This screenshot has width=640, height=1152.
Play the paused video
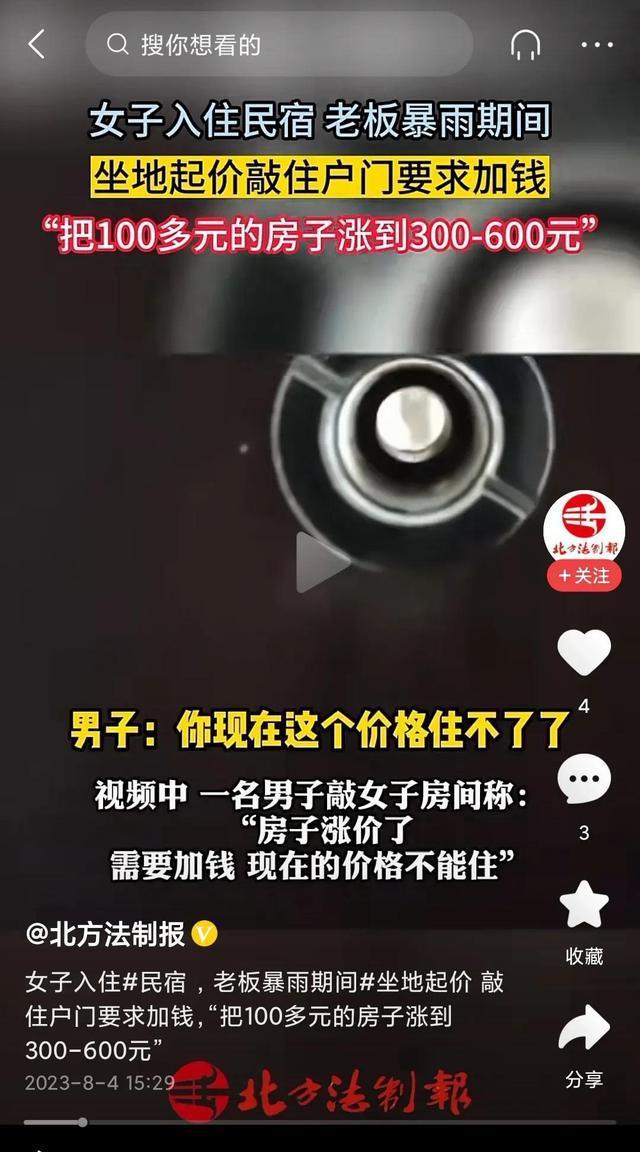pyautogui.click(x=320, y=561)
